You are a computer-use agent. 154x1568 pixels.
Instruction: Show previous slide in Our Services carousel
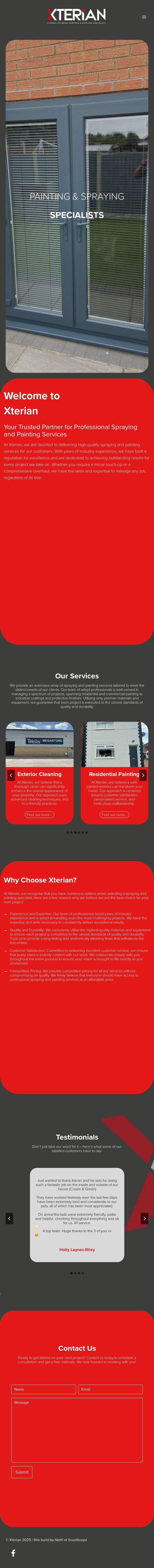tap(11, 775)
